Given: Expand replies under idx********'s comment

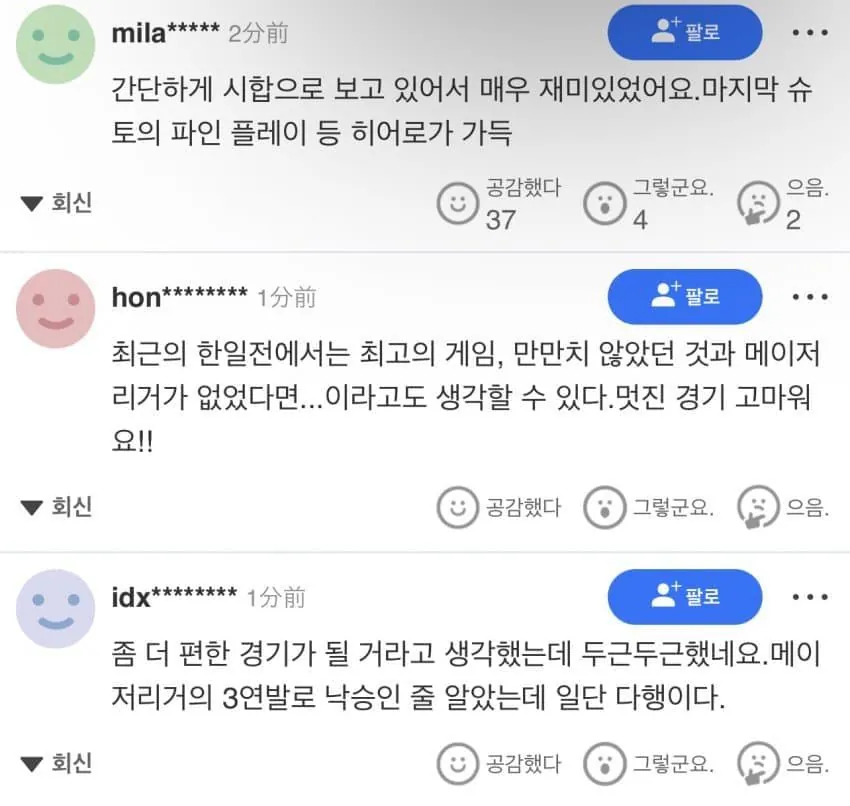Looking at the screenshot, I should 57,764.
